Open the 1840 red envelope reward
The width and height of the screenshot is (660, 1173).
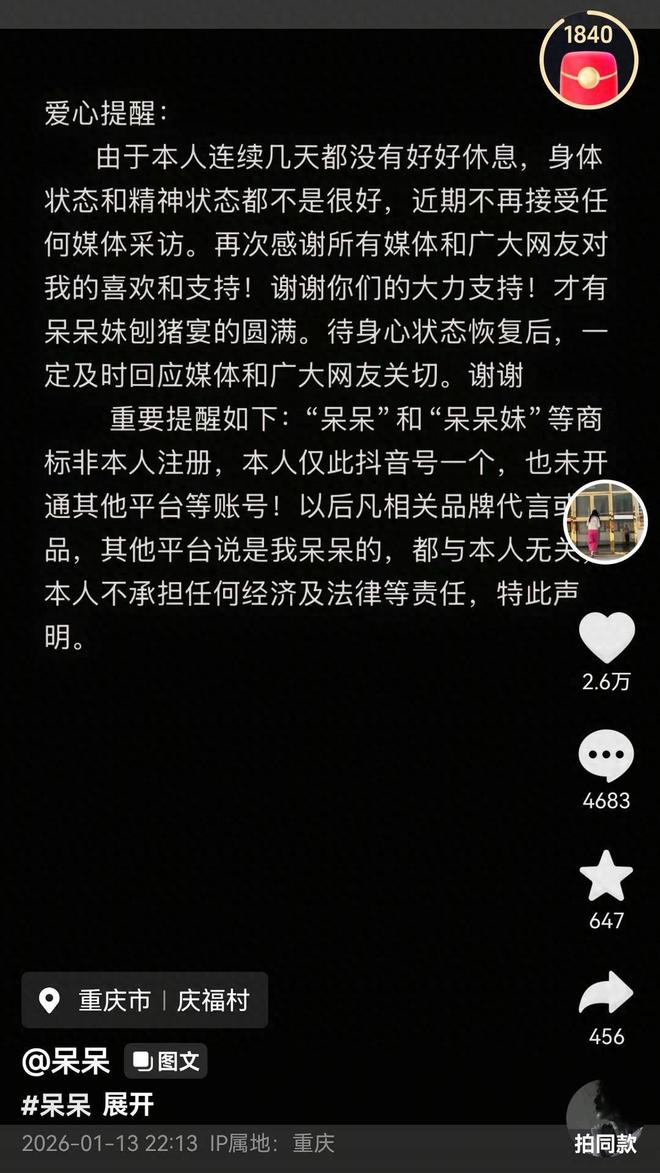point(588,63)
